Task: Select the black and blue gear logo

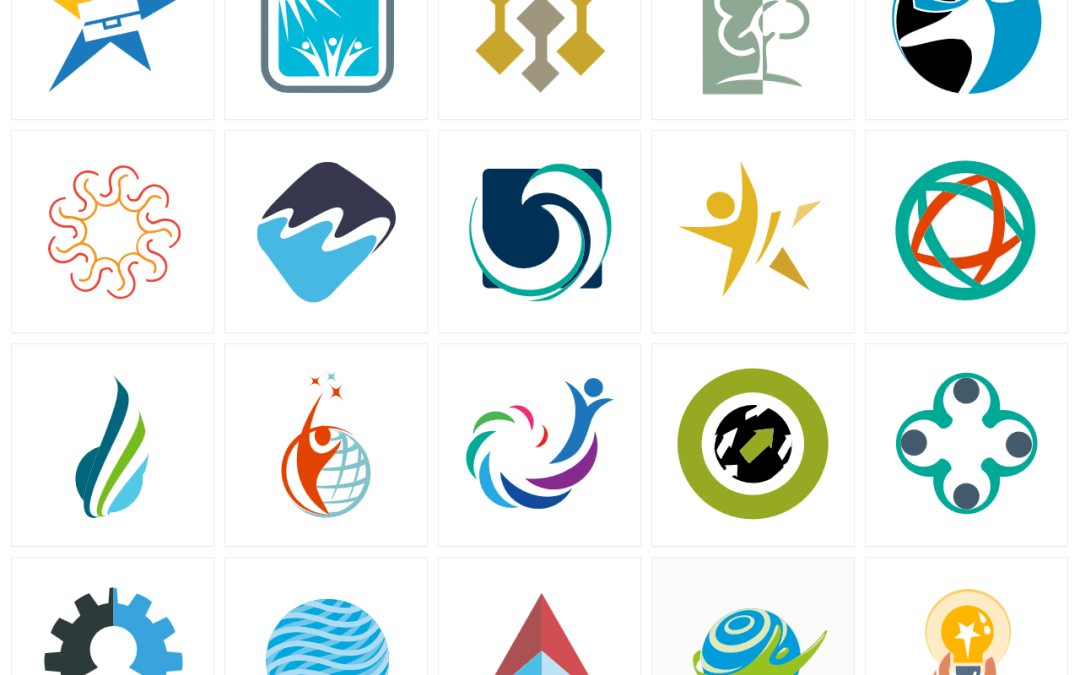Action: pyautogui.click(x=113, y=630)
